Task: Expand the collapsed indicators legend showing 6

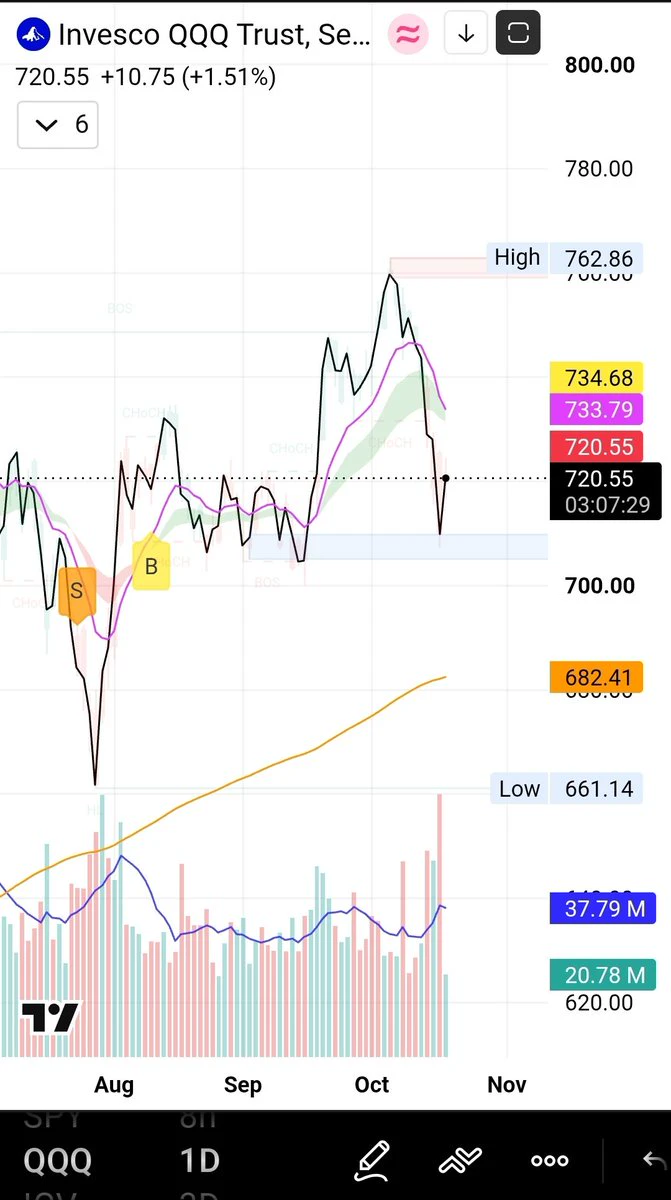Action: pyautogui.click(x=58, y=125)
